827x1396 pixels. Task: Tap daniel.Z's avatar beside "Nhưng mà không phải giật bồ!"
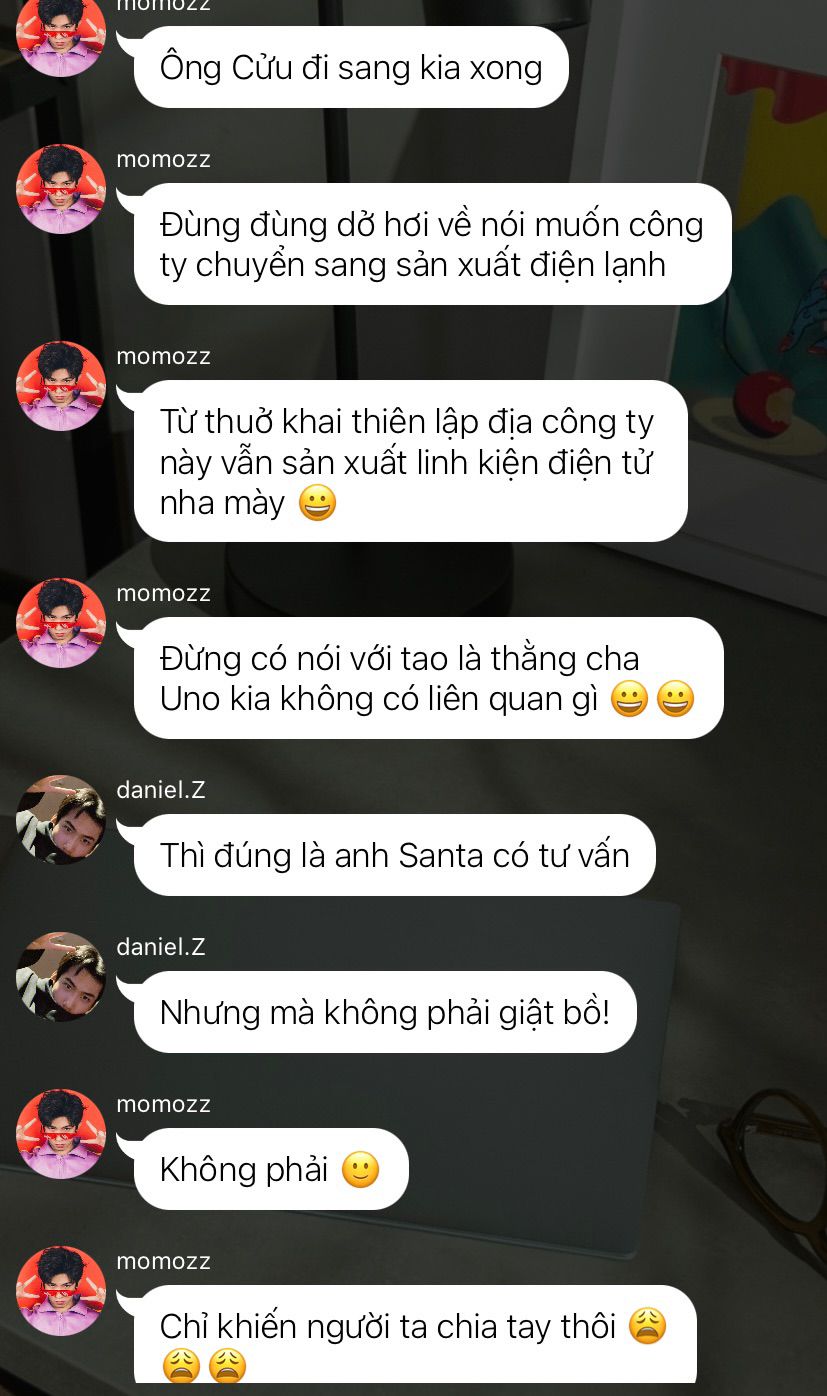61,976
